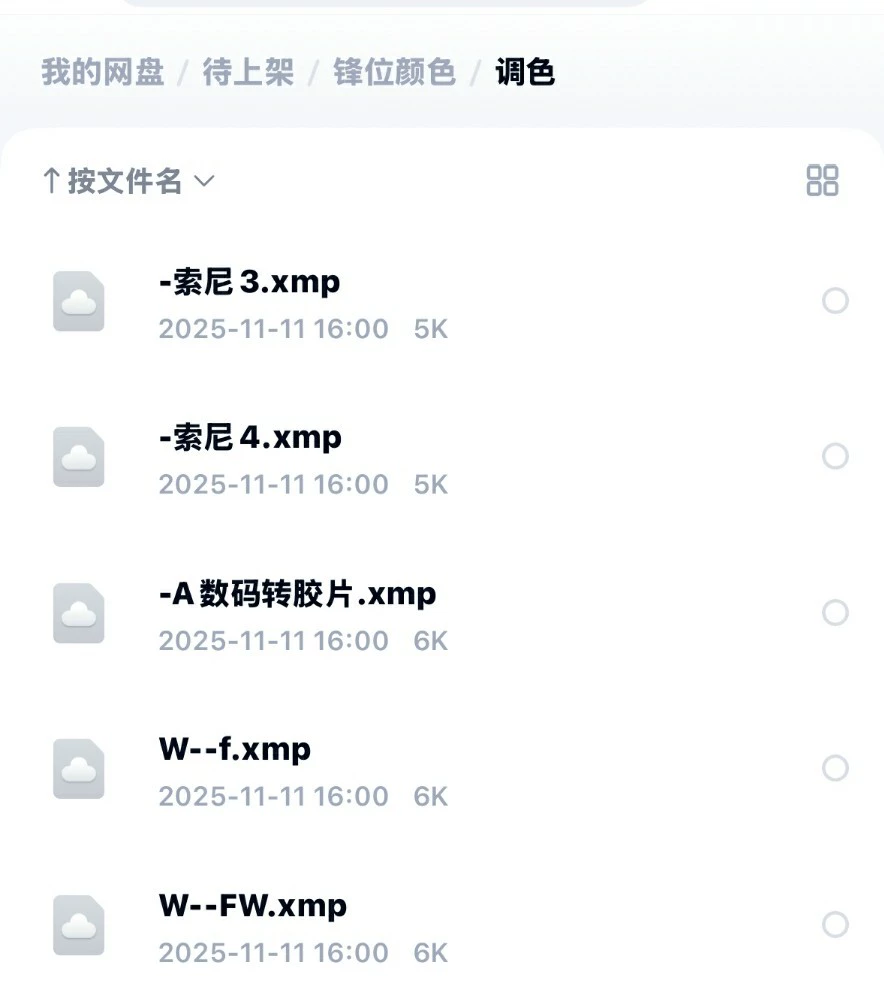Go to 我的网盘 in breadcrumb
Image resolution: width=884 pixels, height=992 pixels.
[x=102, y=72]
